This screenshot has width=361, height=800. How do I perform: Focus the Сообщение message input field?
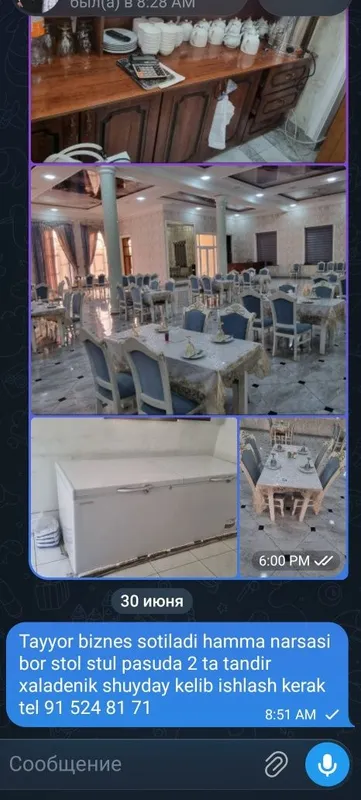click(x=133, y=764)
